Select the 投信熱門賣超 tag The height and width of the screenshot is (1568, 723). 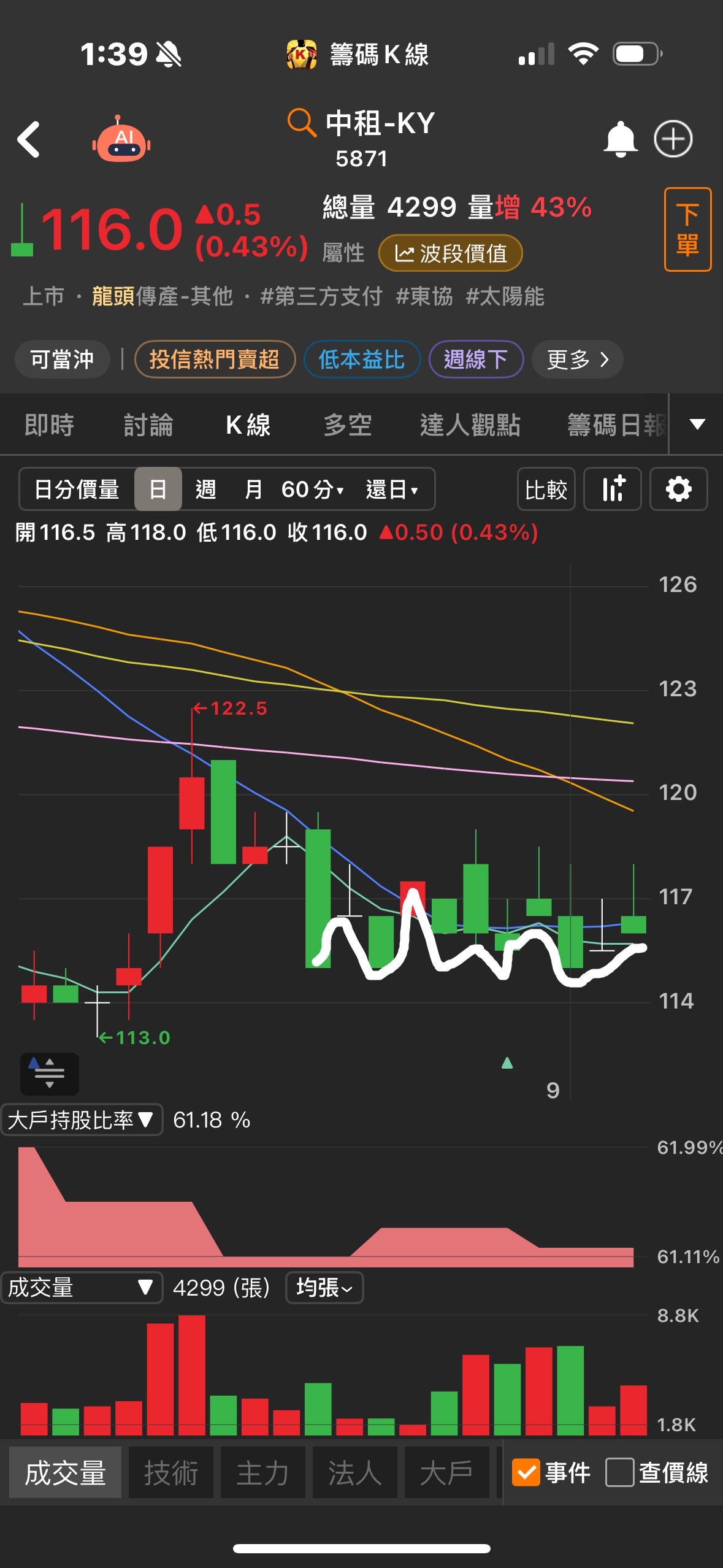point(215,359)
